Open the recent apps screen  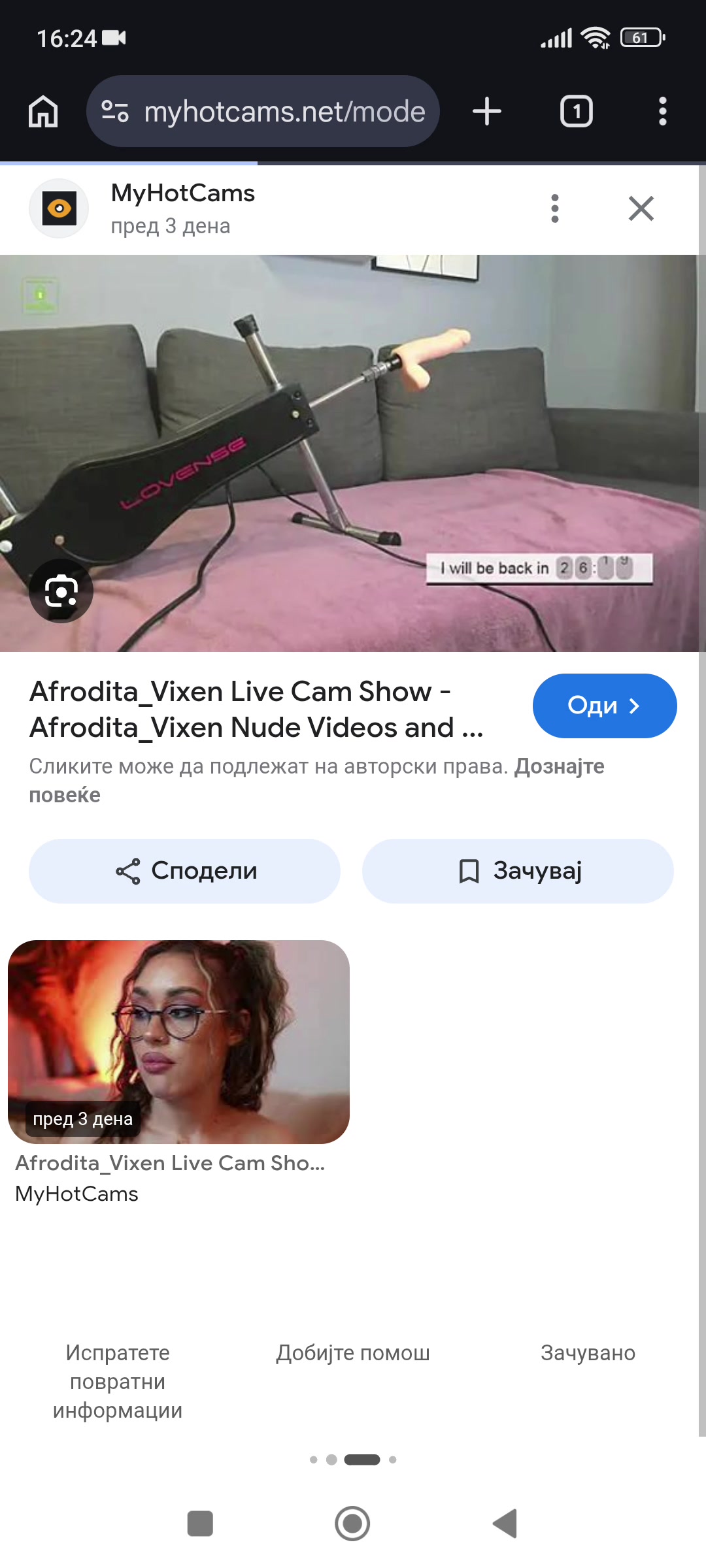click(200, 1524)
